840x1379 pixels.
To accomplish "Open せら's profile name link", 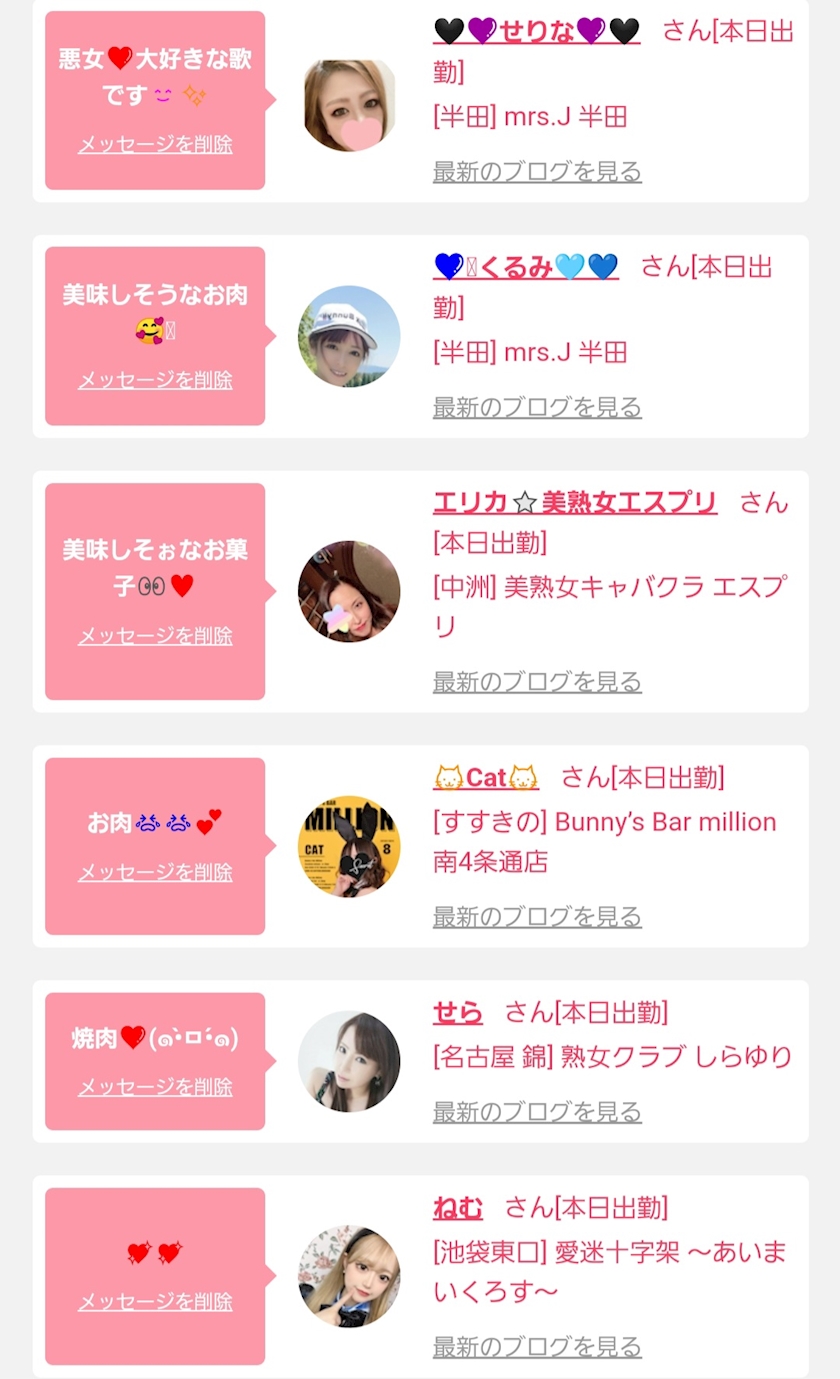I will tap(458, 1012).
